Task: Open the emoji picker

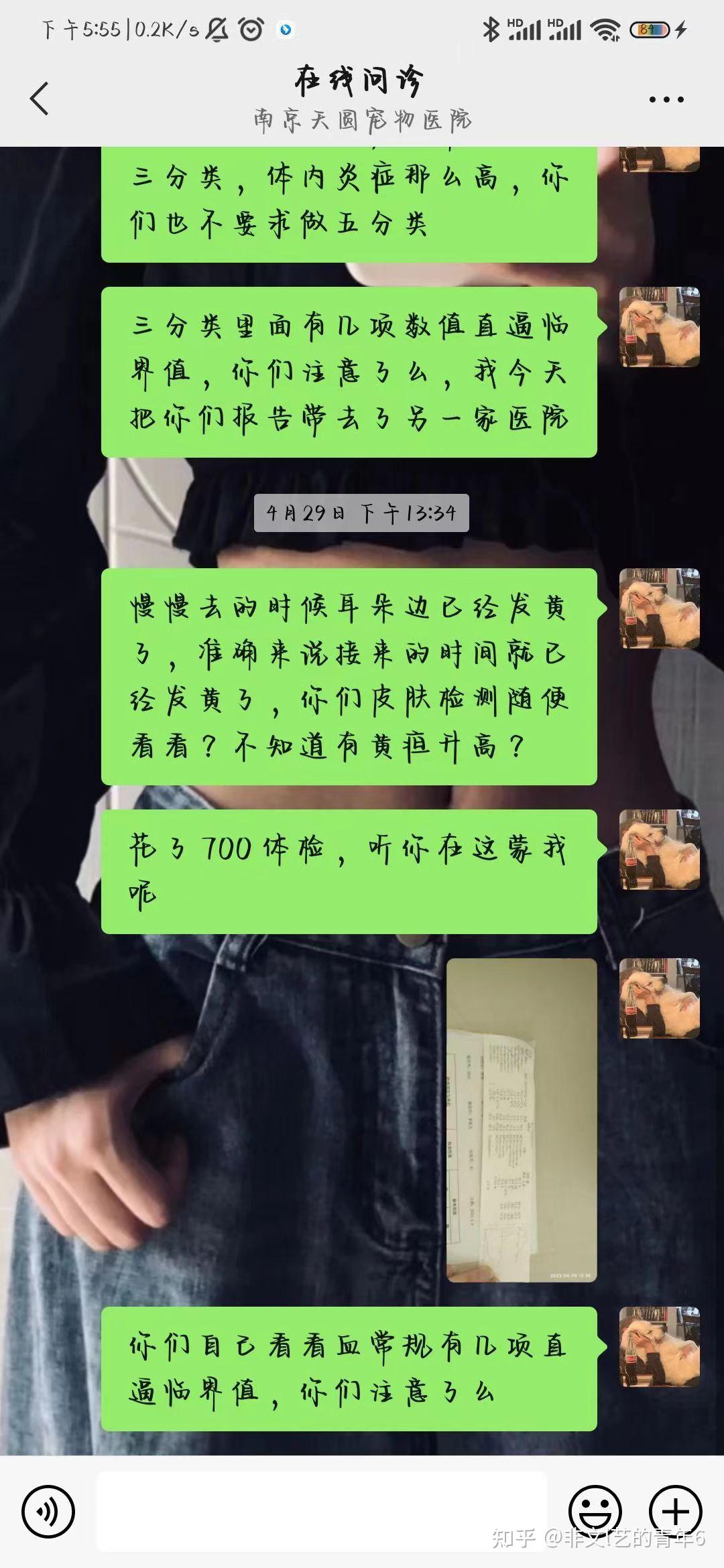Action: tap(595, 1511)
